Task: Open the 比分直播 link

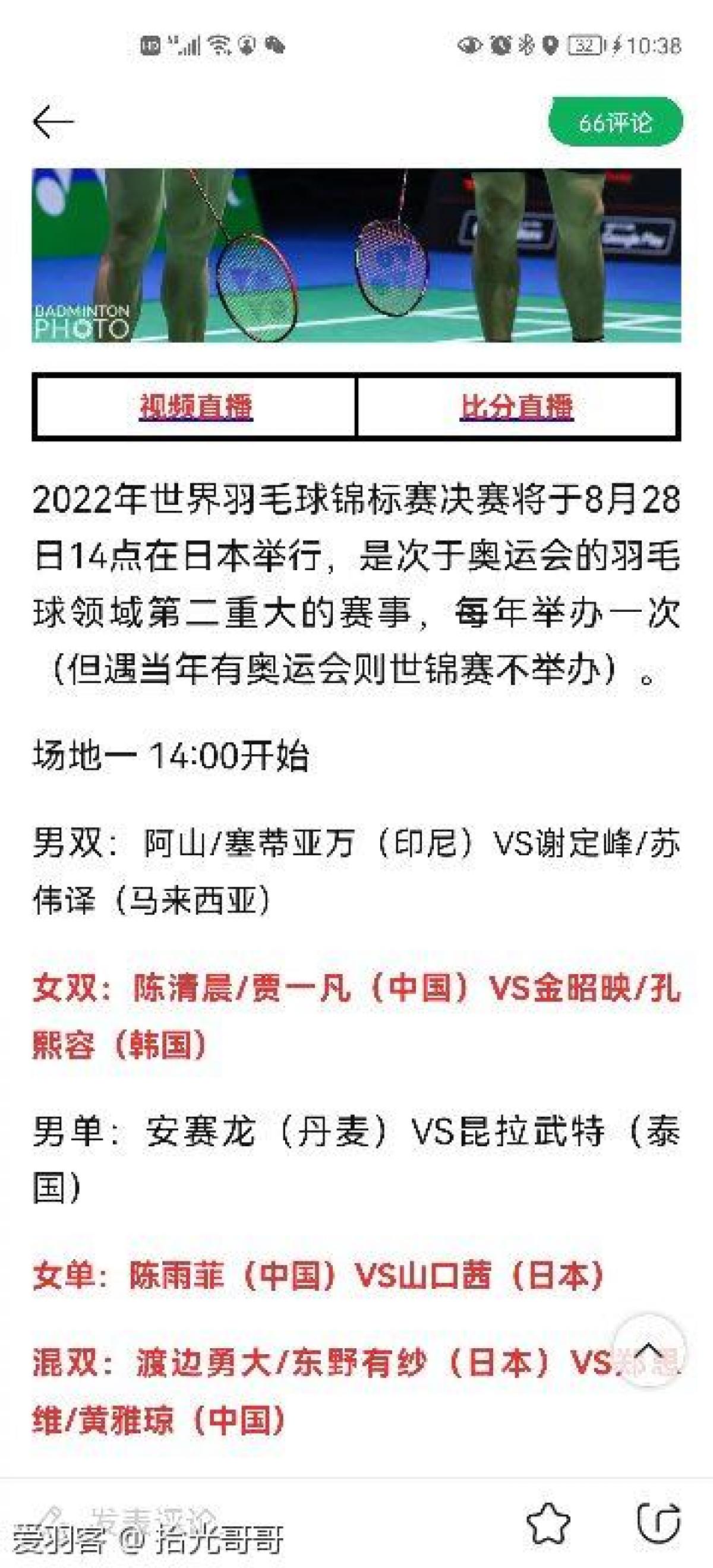Action: pyautogui.click(x=517, y=407)
